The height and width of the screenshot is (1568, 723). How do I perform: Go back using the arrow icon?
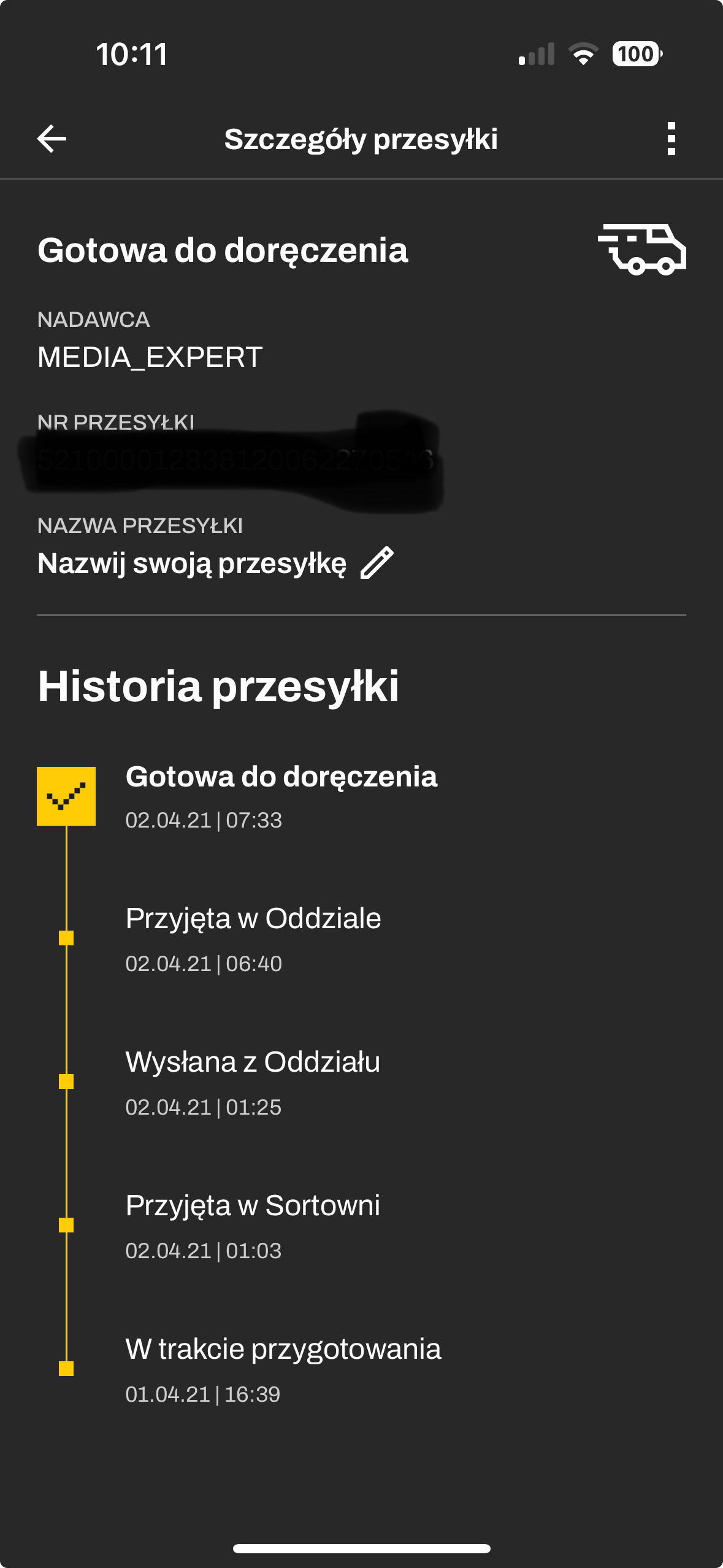pyautogui.click(x=52, y=139)
